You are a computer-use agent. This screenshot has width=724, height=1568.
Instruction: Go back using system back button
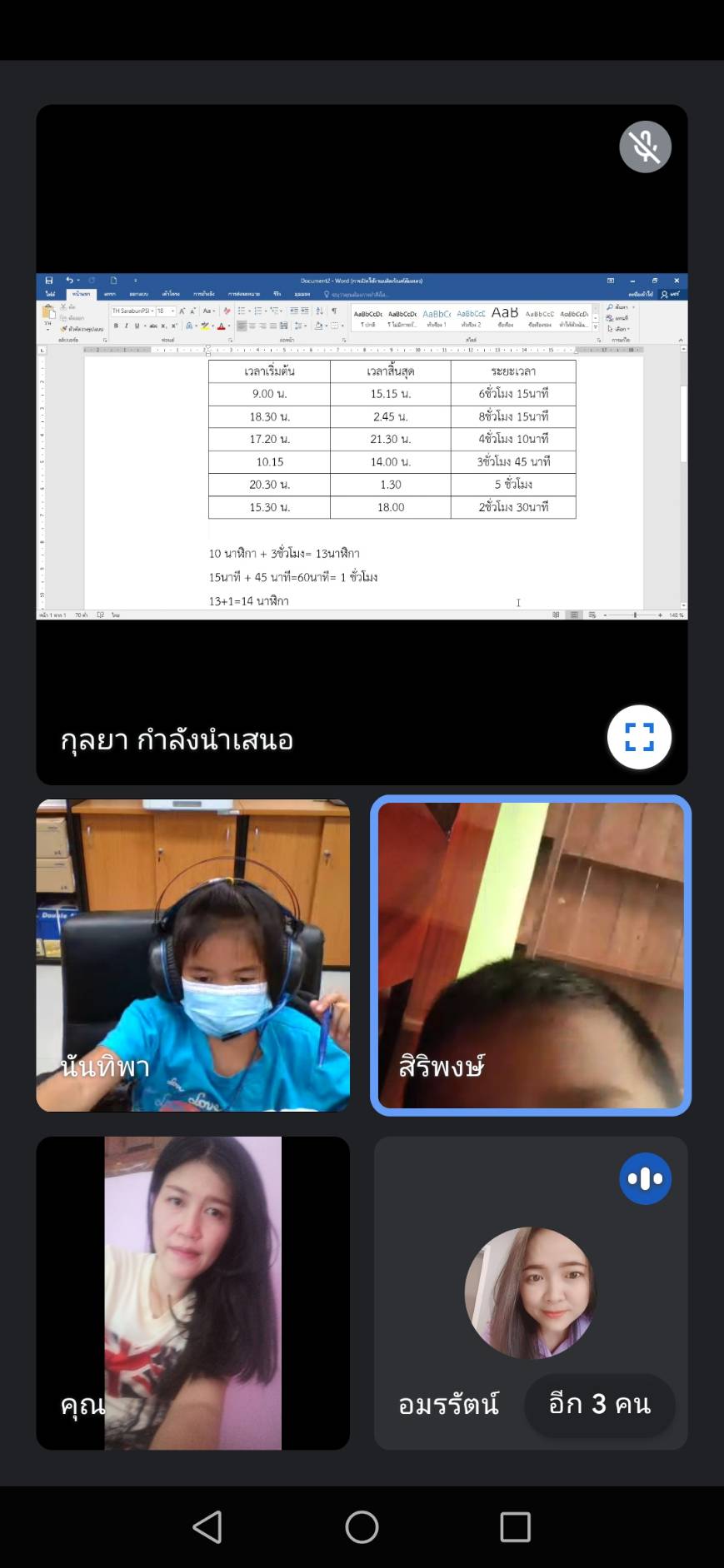[x=207, y=1526]
